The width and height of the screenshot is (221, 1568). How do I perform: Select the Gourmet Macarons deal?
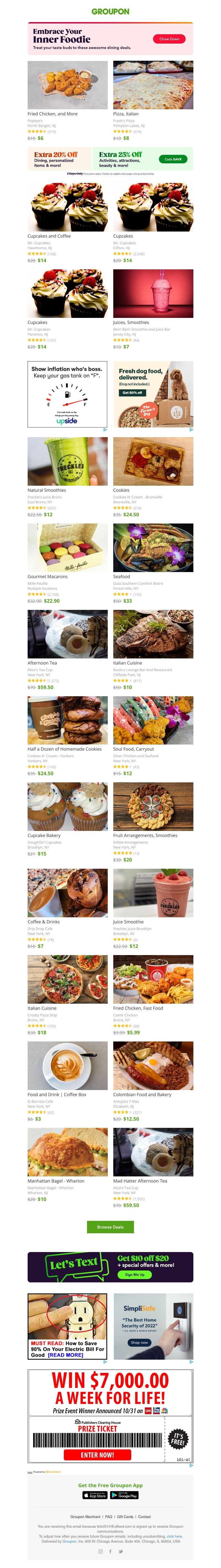point(67,548)
